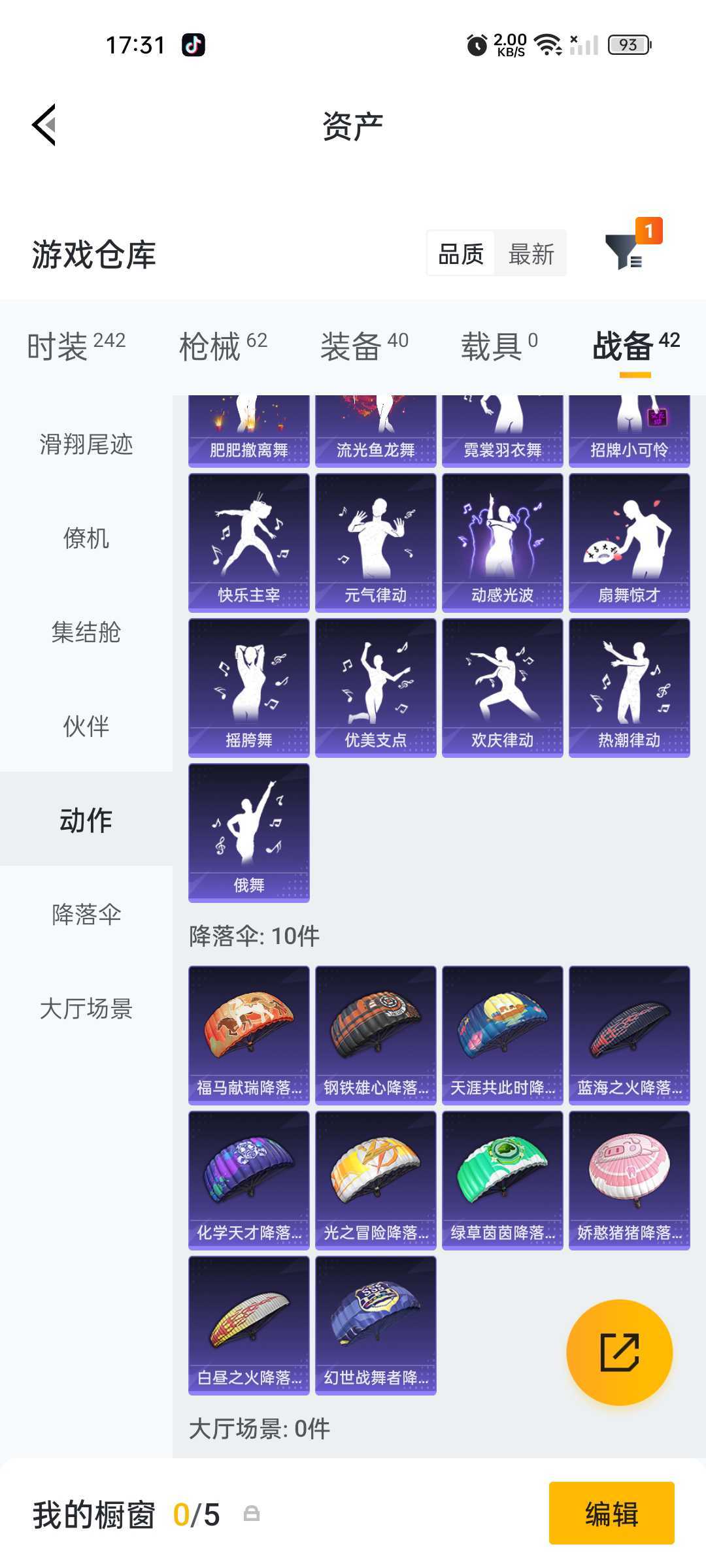Switch sorting to 最新
The width and height of the screenshot is (706, 1568).
point(531,253)
